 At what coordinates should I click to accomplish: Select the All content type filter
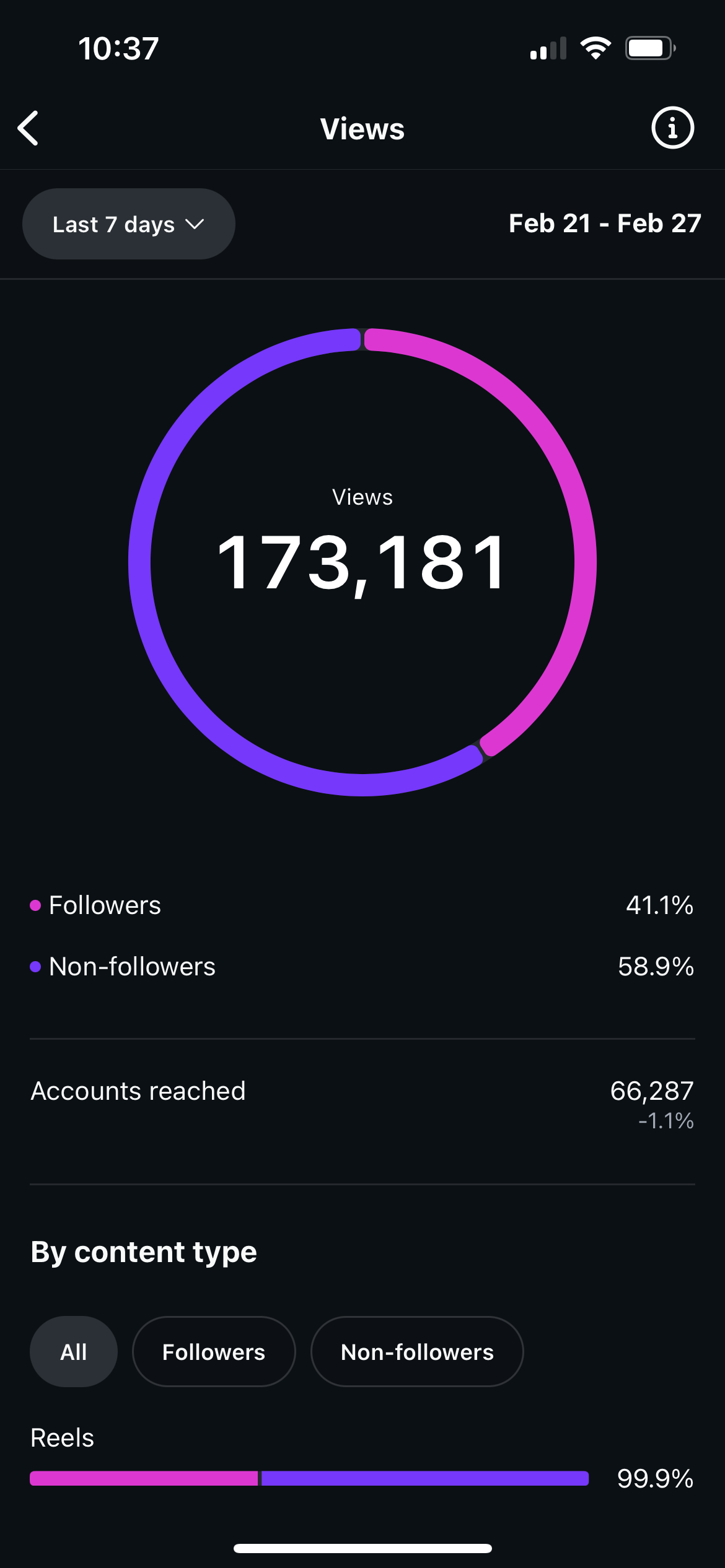[74, 1352]
